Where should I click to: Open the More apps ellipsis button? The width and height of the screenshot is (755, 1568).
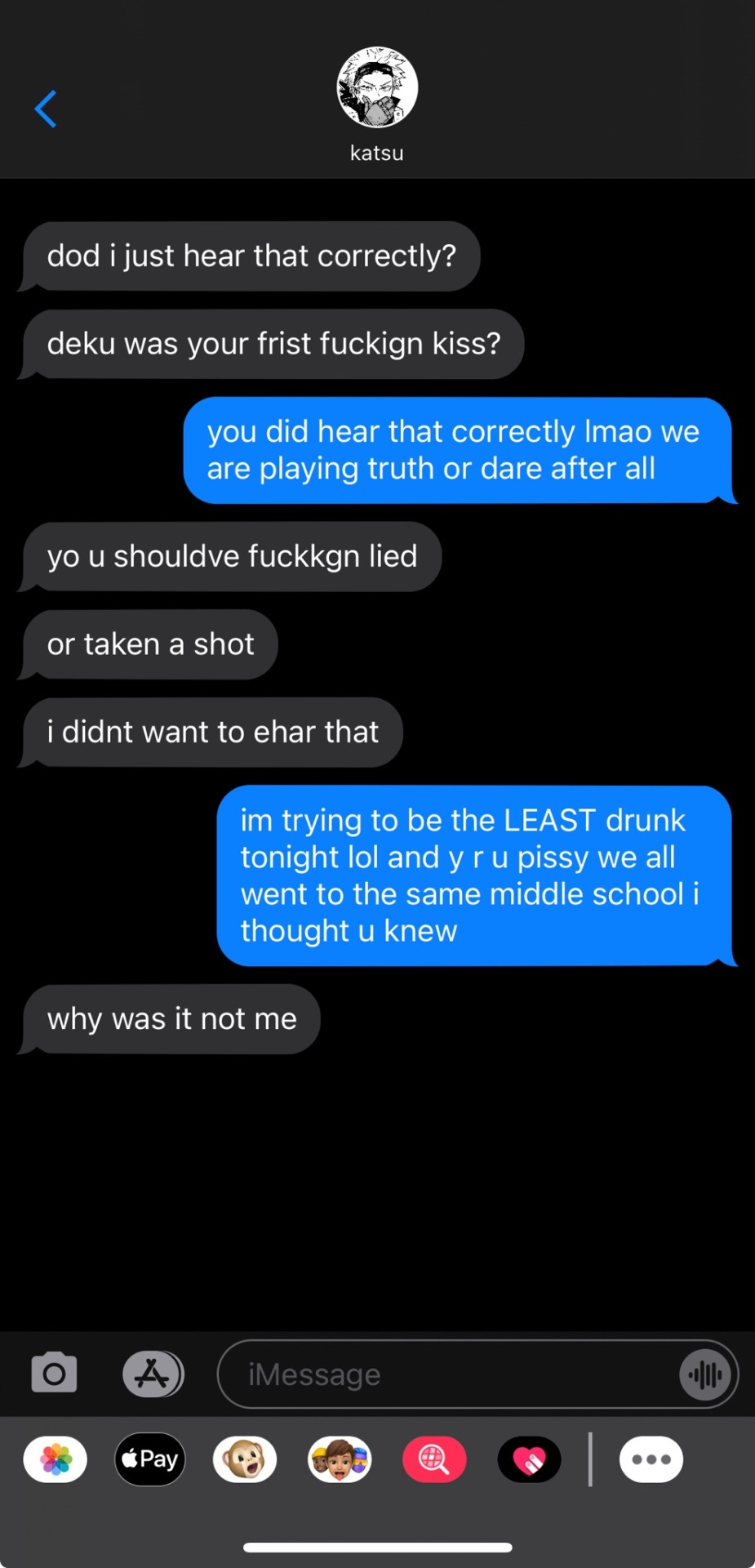(651, 1459)
